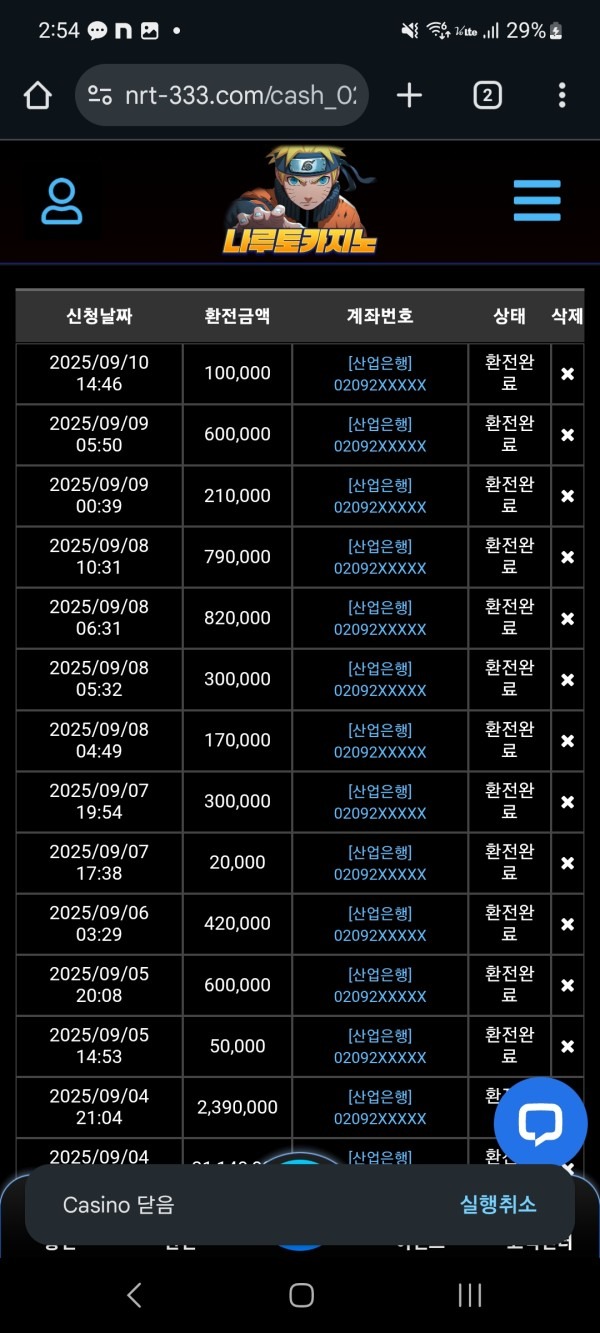Image resolution: width=600 pixels, height=1333 pixels.
Task: Open the user profile icon
Action: [x=62, y=202]
